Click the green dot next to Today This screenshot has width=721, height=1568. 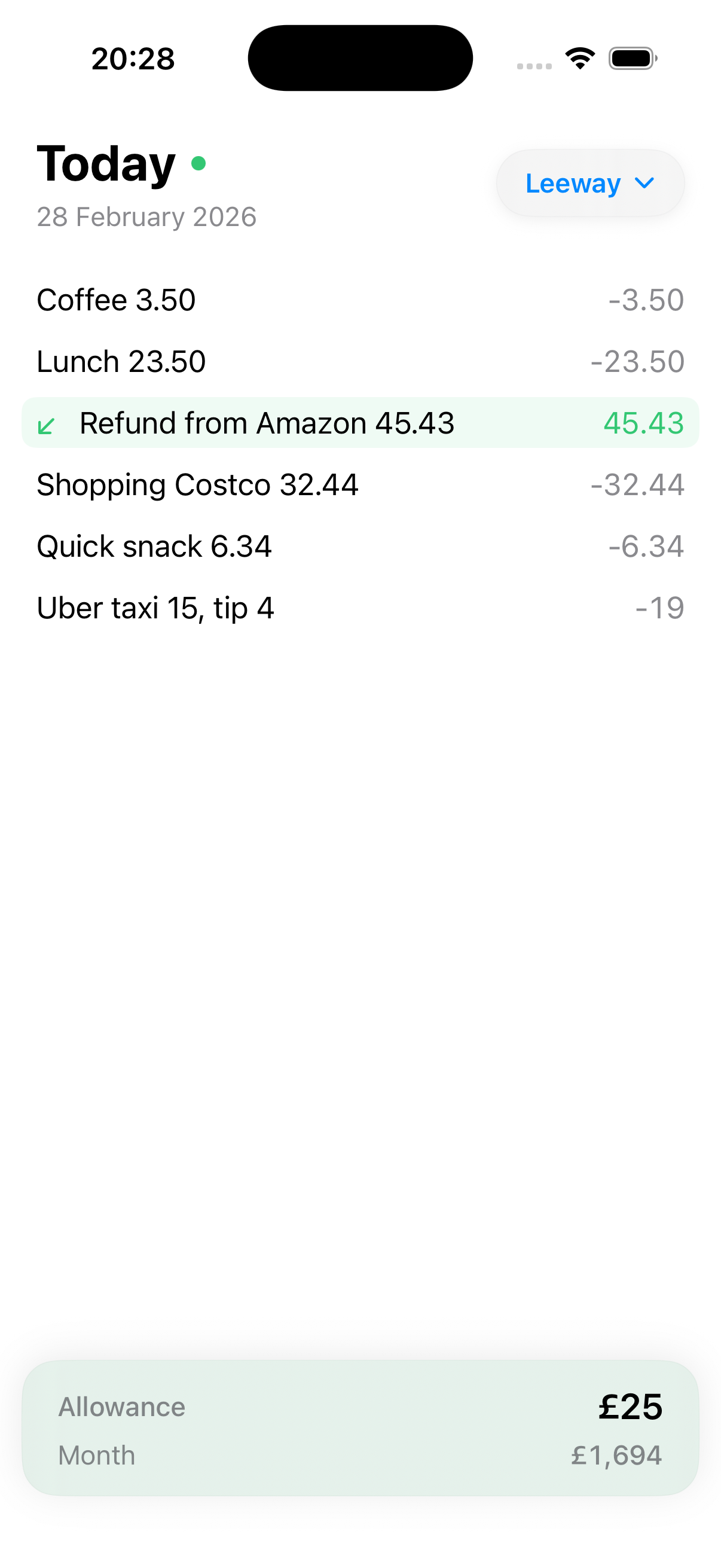click(198, 163)
